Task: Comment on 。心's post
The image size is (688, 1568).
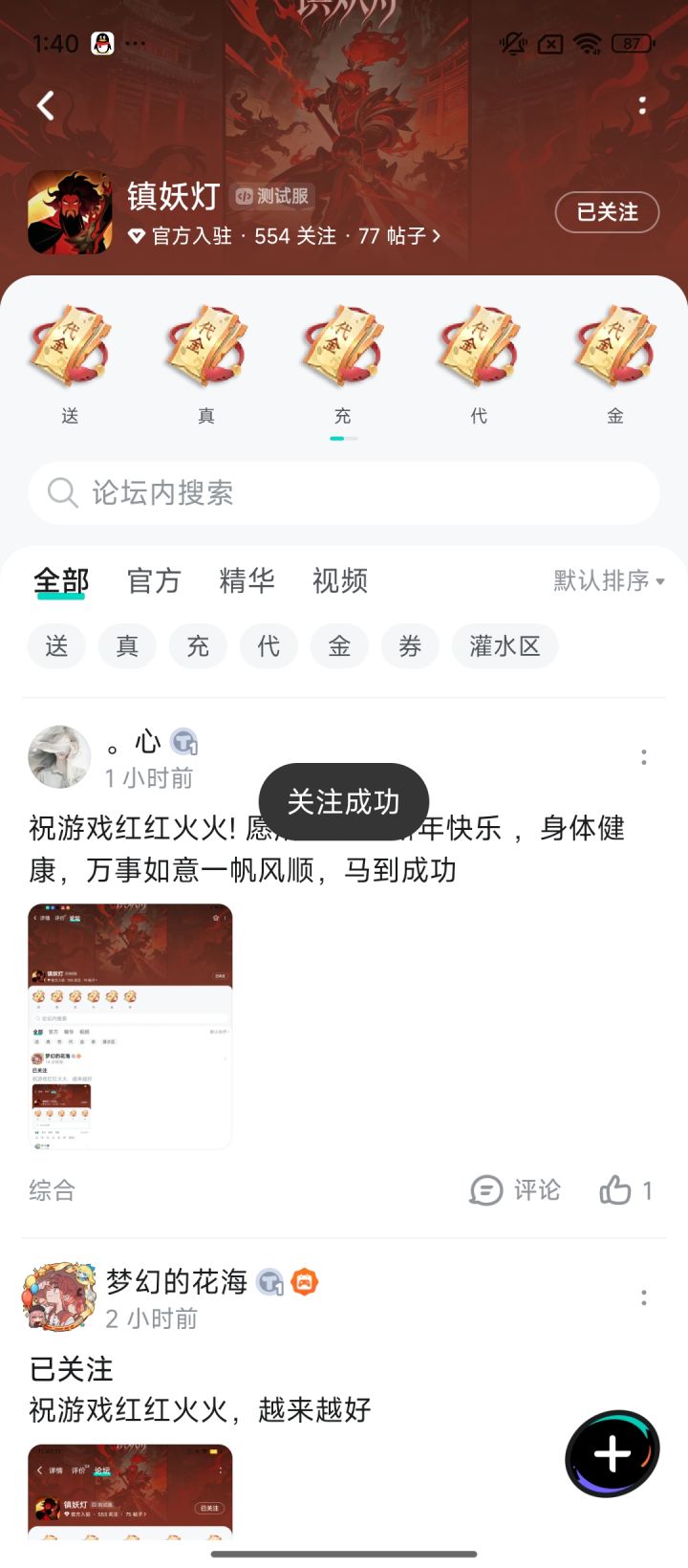Action: click(x=515, y=1190)
